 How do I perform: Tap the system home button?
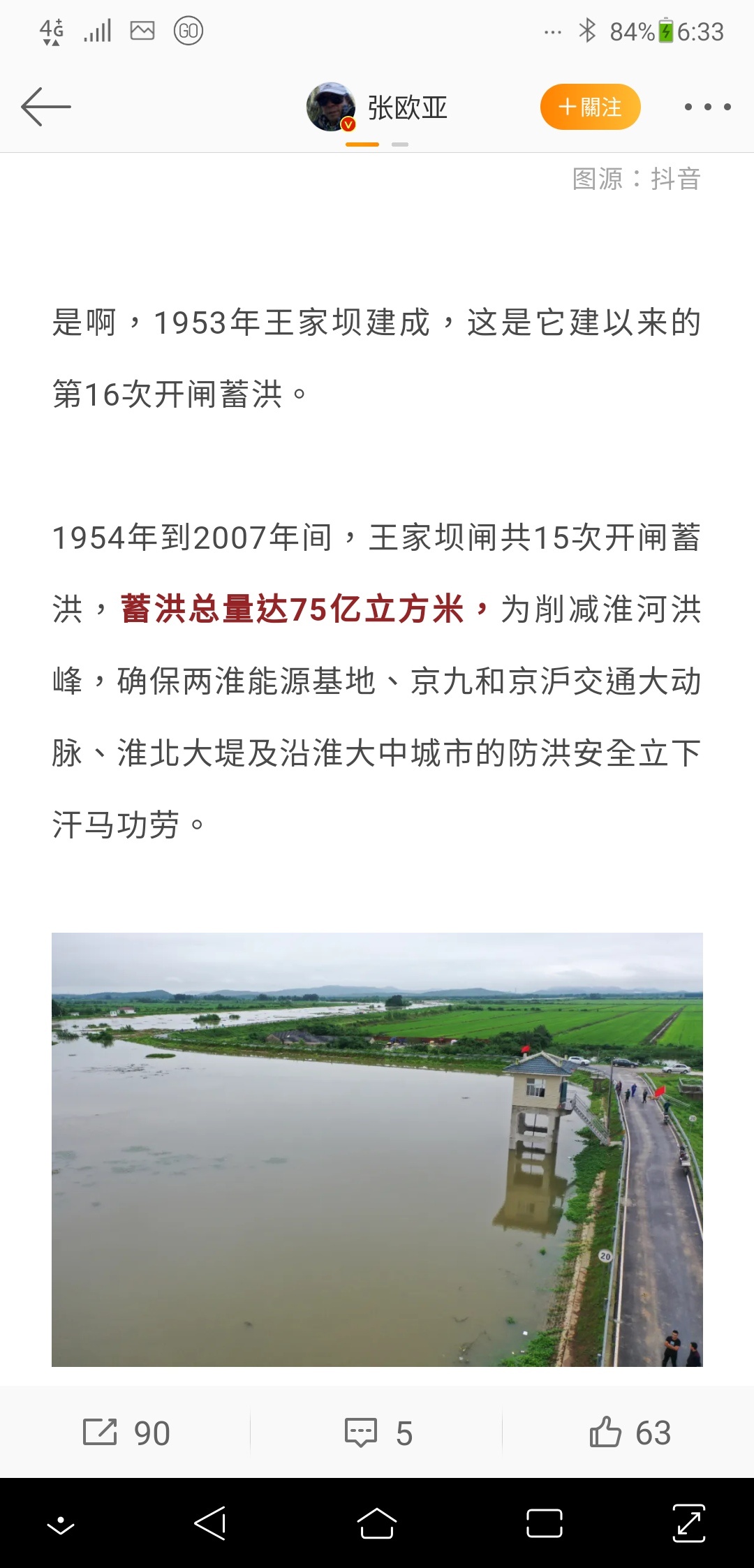(x=377, y=1523)
